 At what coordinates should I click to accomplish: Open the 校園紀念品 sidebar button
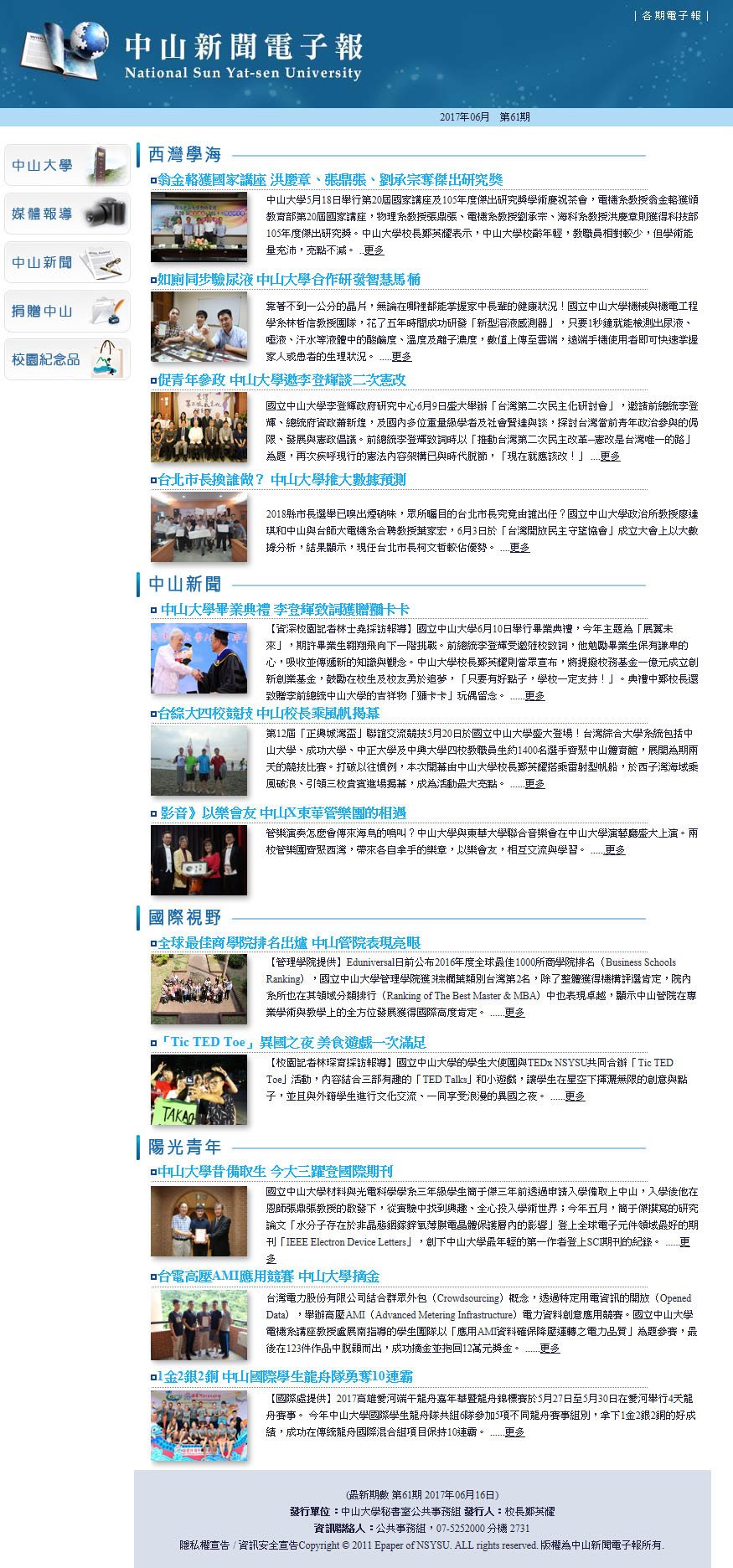tap(67, 359)
